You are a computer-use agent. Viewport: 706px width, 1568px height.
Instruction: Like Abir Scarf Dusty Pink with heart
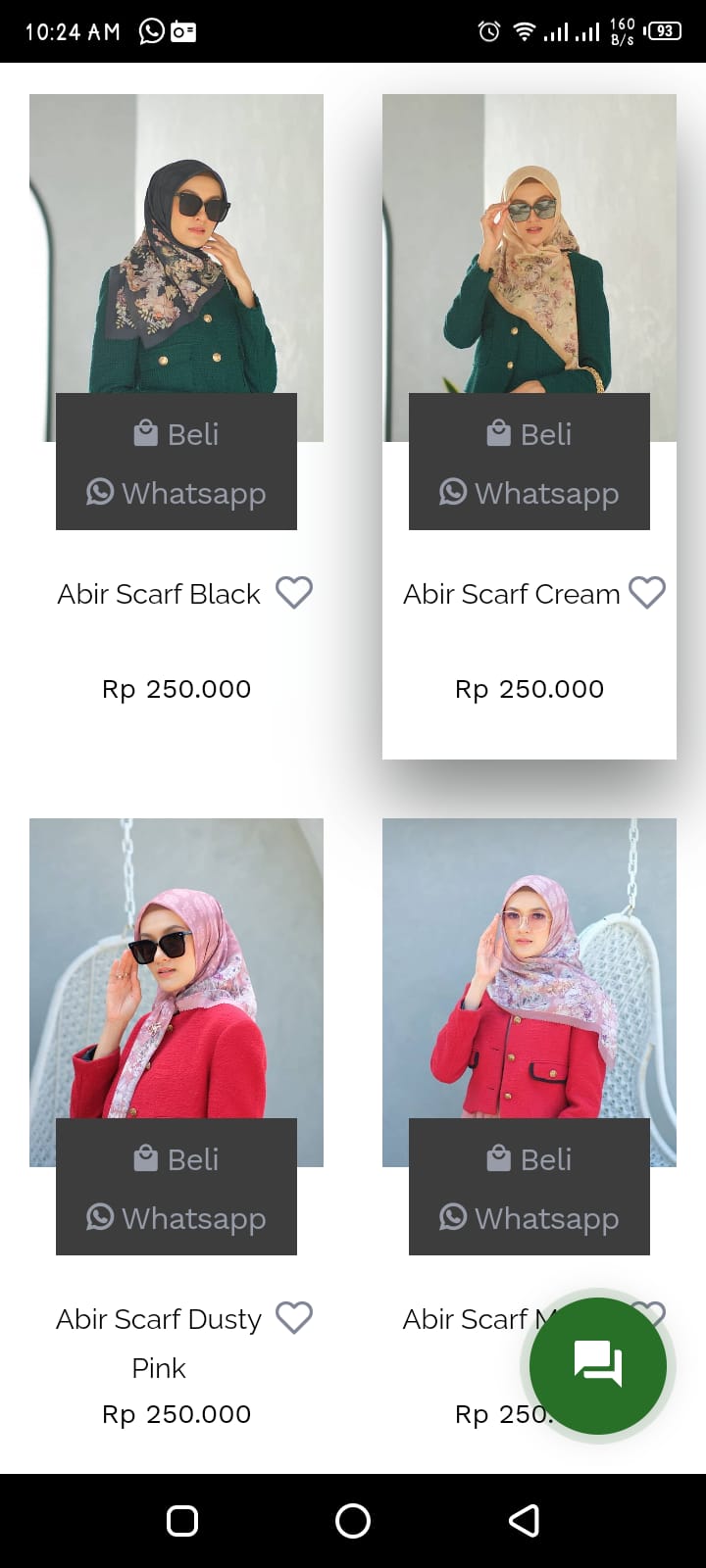[293, 1318]
